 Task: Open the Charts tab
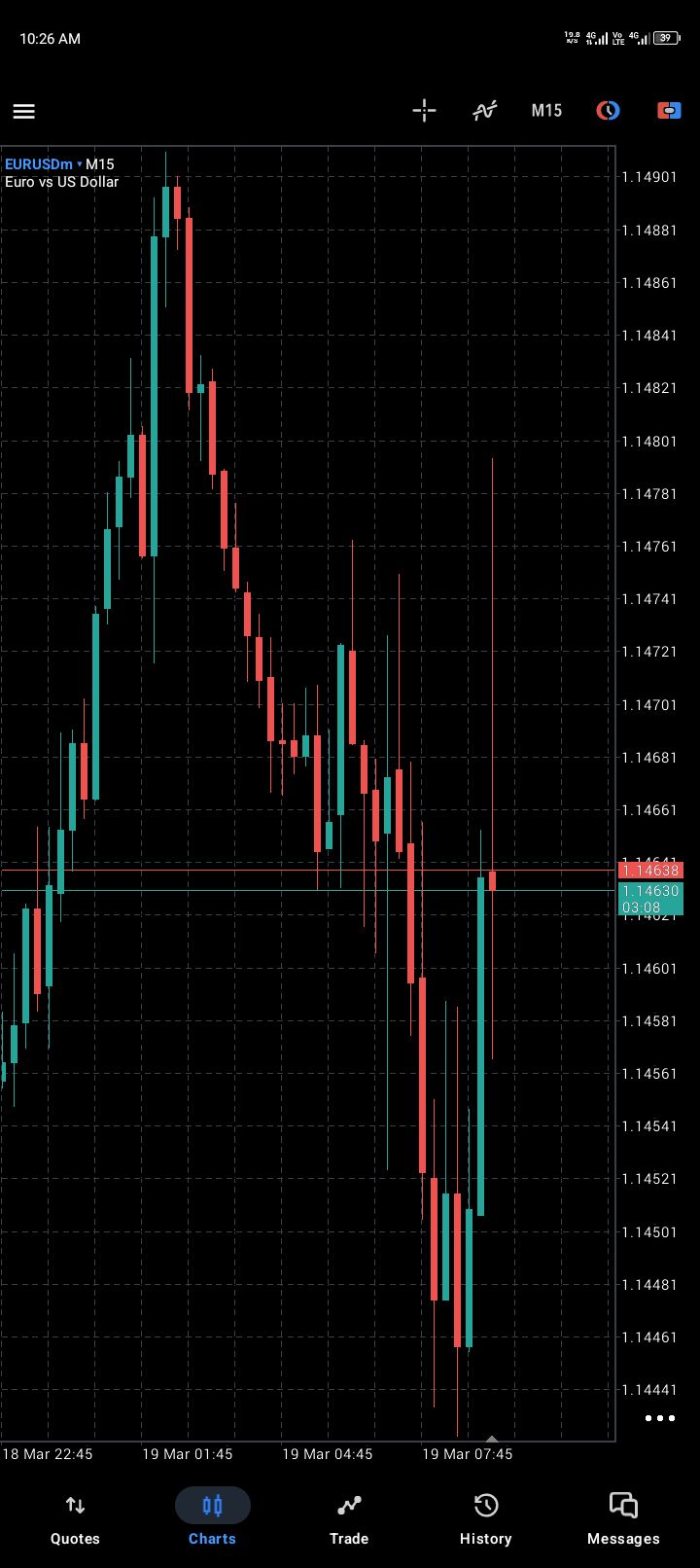pos(212,1519)
